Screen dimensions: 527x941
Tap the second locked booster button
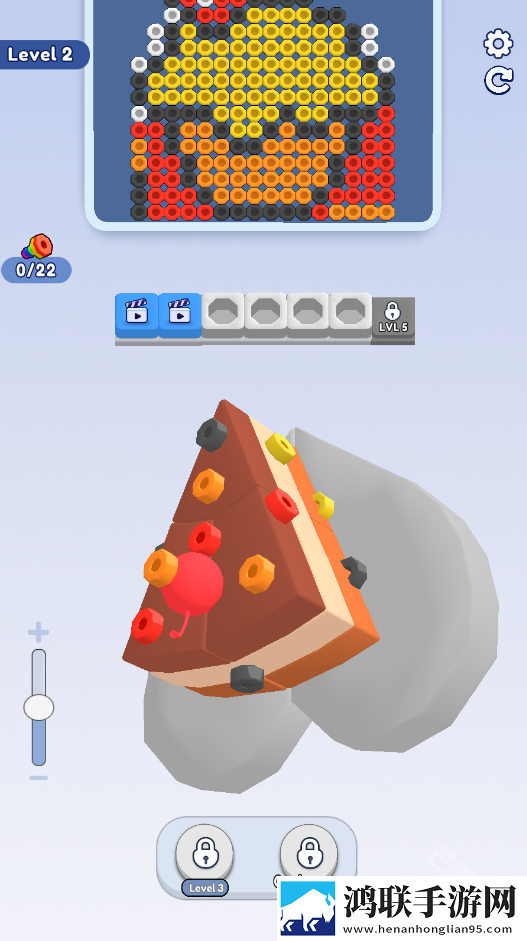pyautogui.click(x=309, y=855)
